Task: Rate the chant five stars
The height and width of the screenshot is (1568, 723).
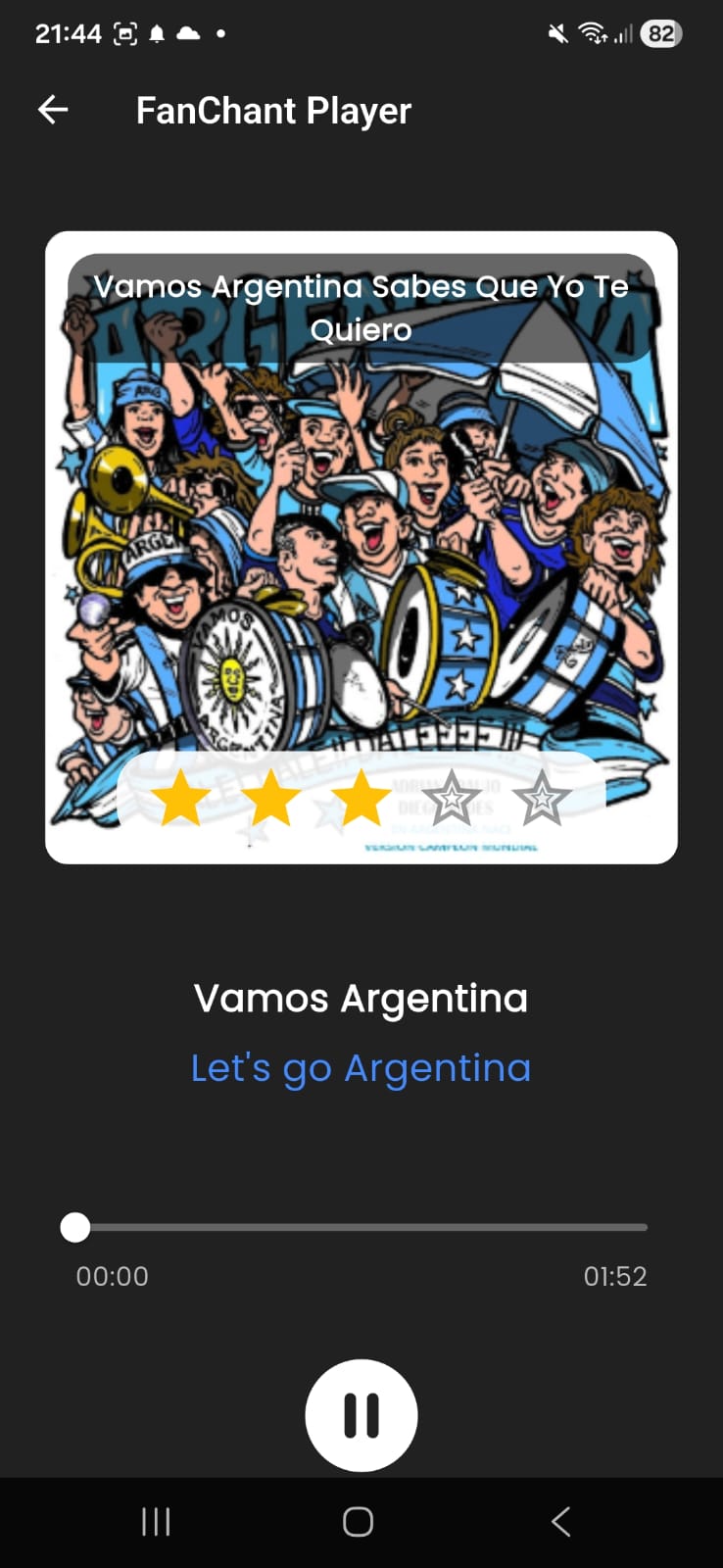Action: point(541,797)
